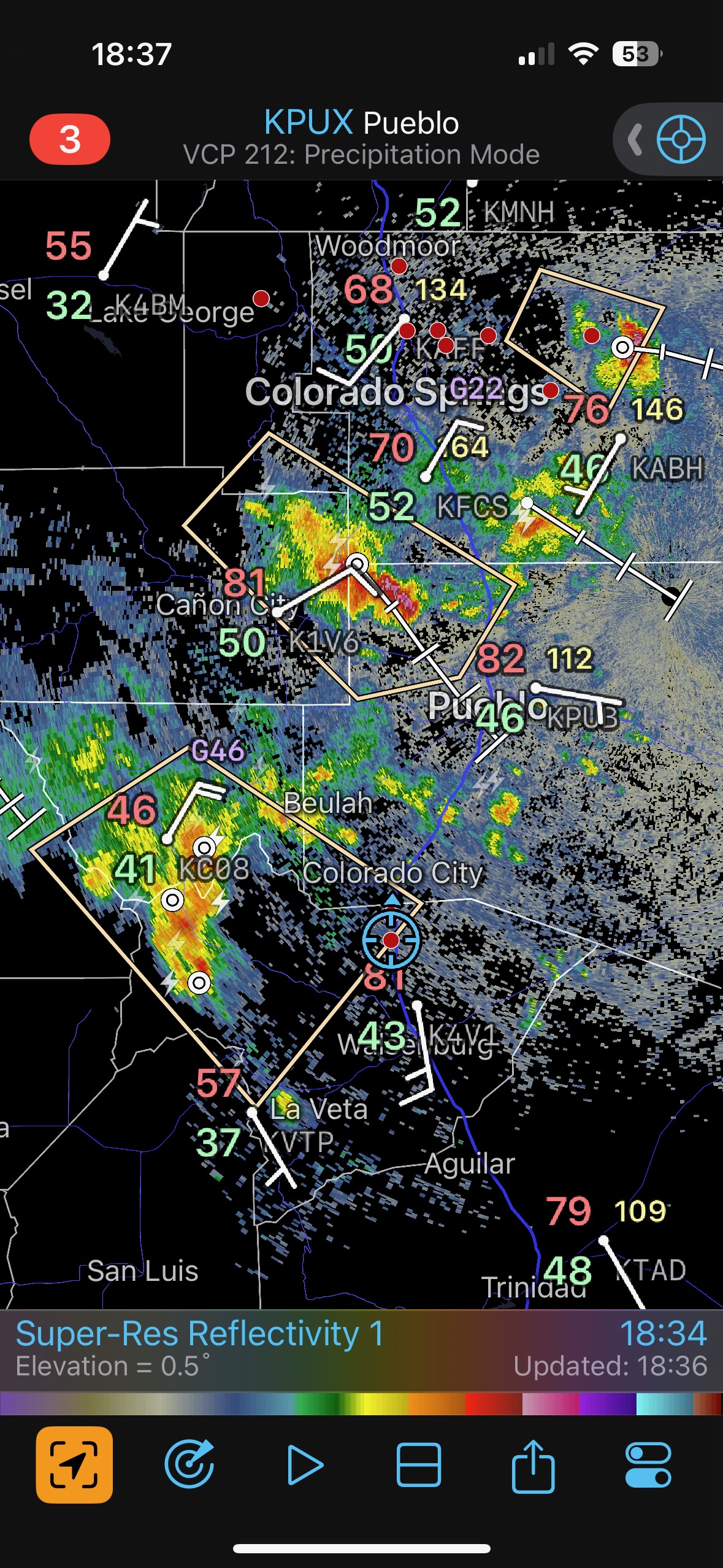Select the KFCS station observation
Viewport: 723px width, 1568px height.
[x=472, y=507]
